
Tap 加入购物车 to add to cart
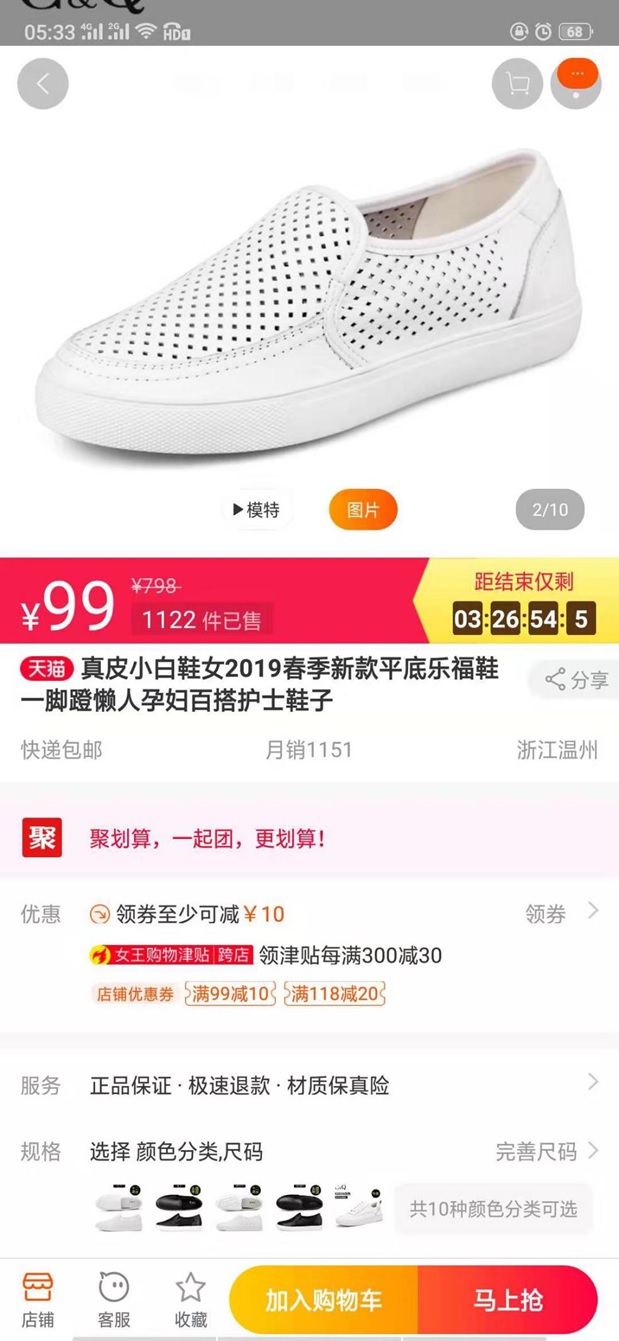pyautogui.click(x=323, y=1300)
